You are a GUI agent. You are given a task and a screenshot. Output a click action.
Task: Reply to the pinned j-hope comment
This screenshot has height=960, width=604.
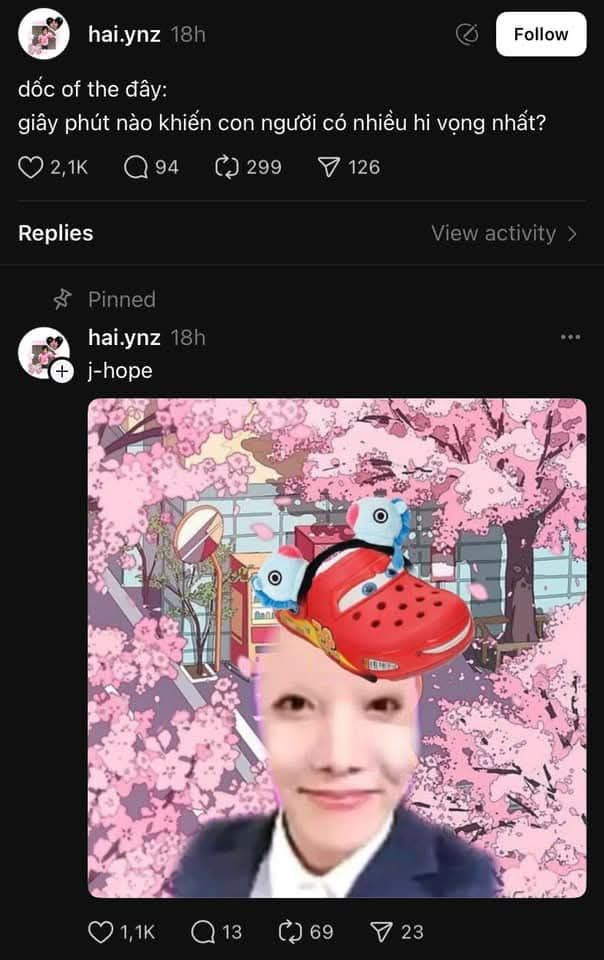[204, 932]
